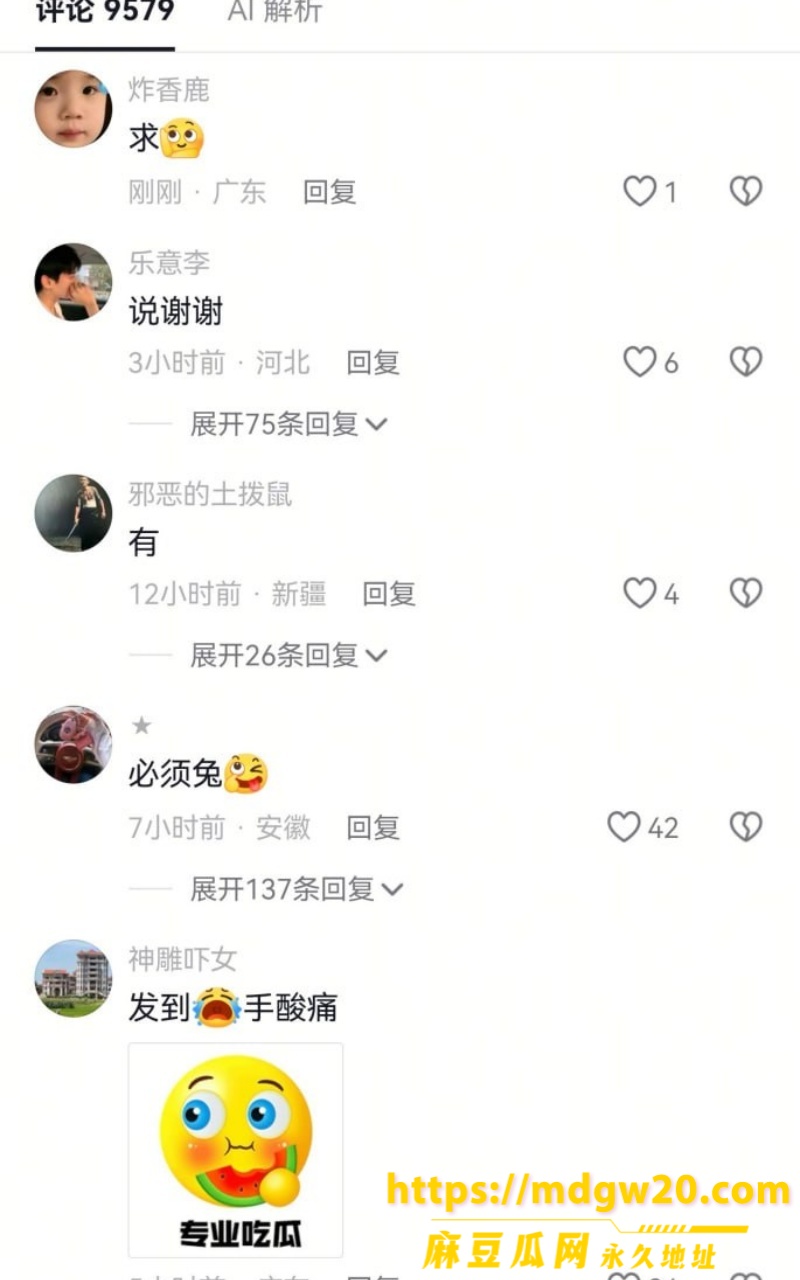Expand 137 replies under 必须兔 comment

click(x=296, y=888)
